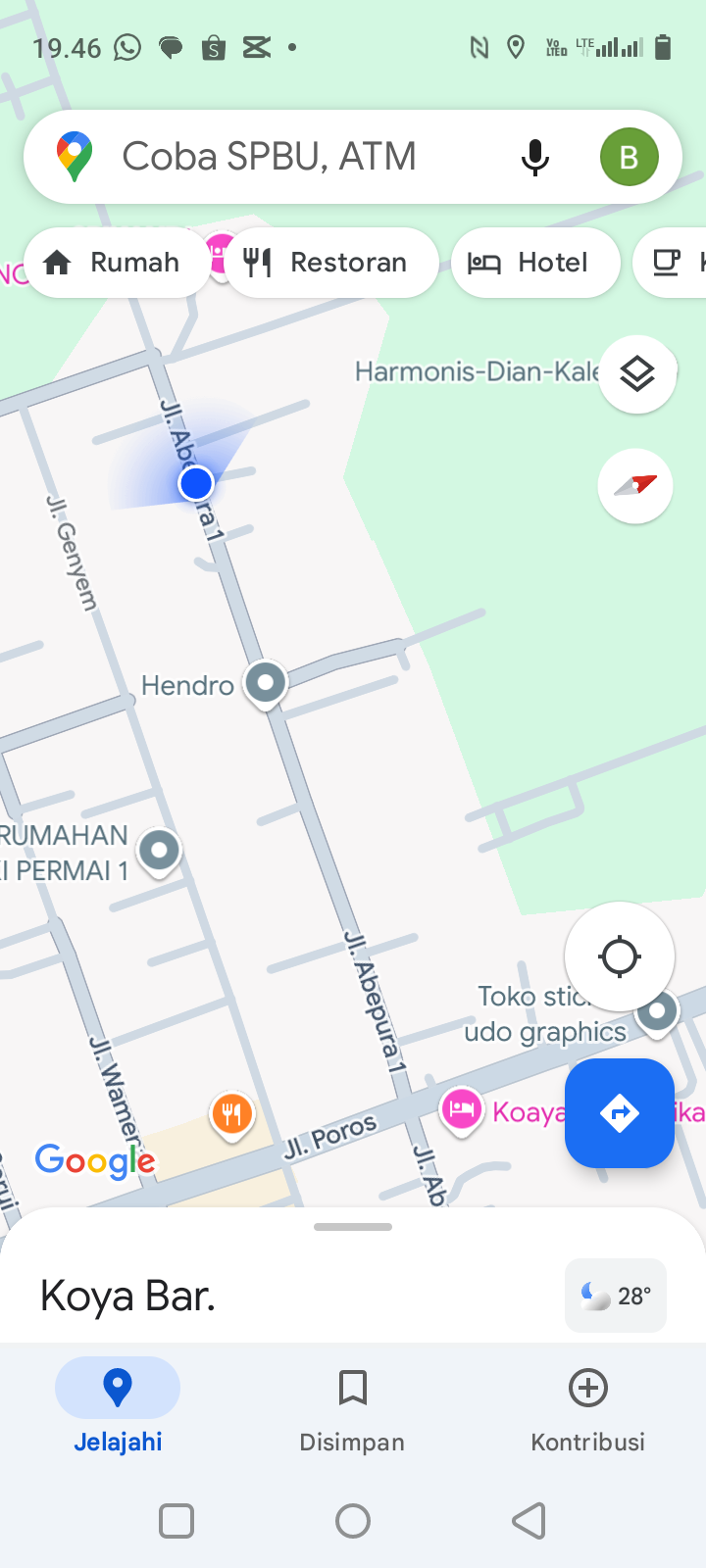Viewport: 706px width, 1568px height.
Task: Select the orange restaurant pin near Jl. Poros
Action: pos(231,1113)
